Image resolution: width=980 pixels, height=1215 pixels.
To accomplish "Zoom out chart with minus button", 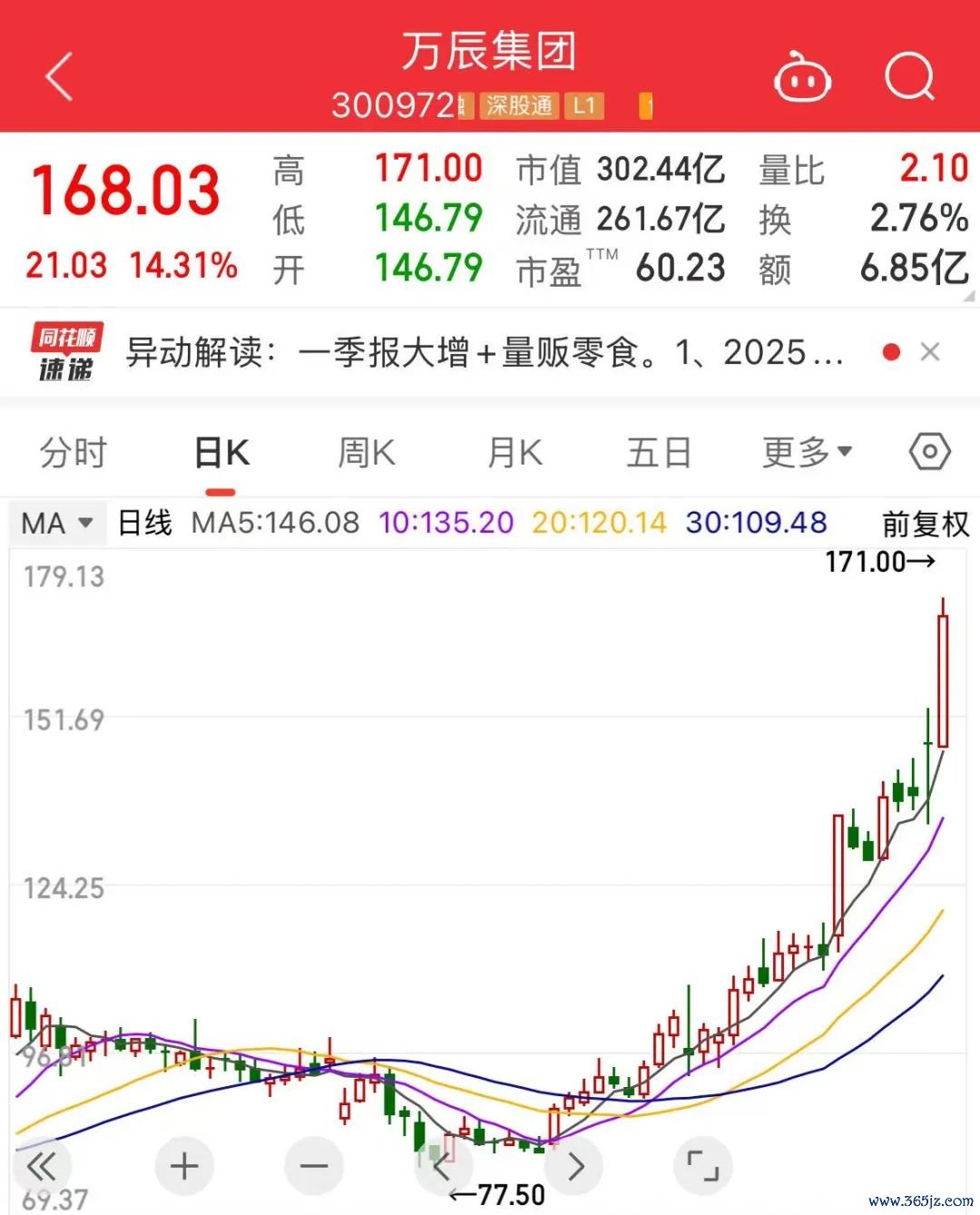I will 314,1166.
